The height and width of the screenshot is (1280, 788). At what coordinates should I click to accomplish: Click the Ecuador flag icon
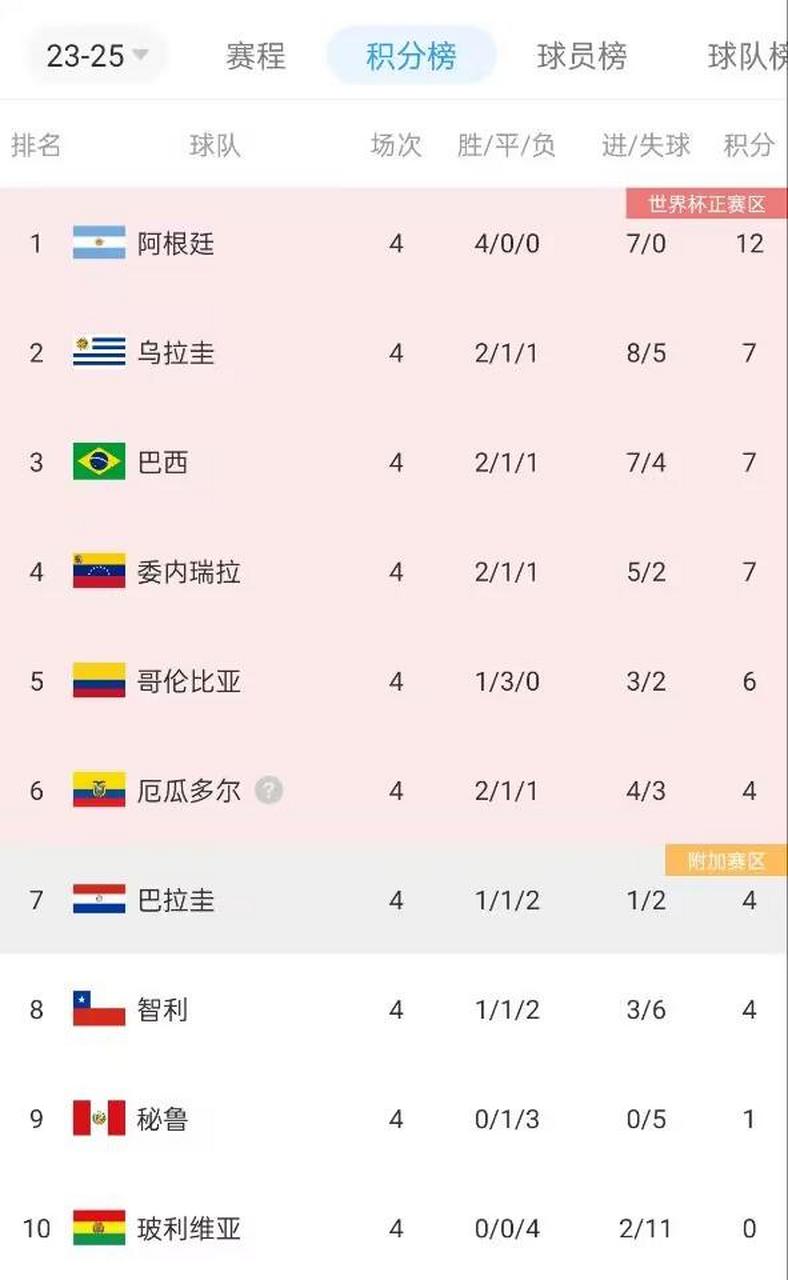97,790
